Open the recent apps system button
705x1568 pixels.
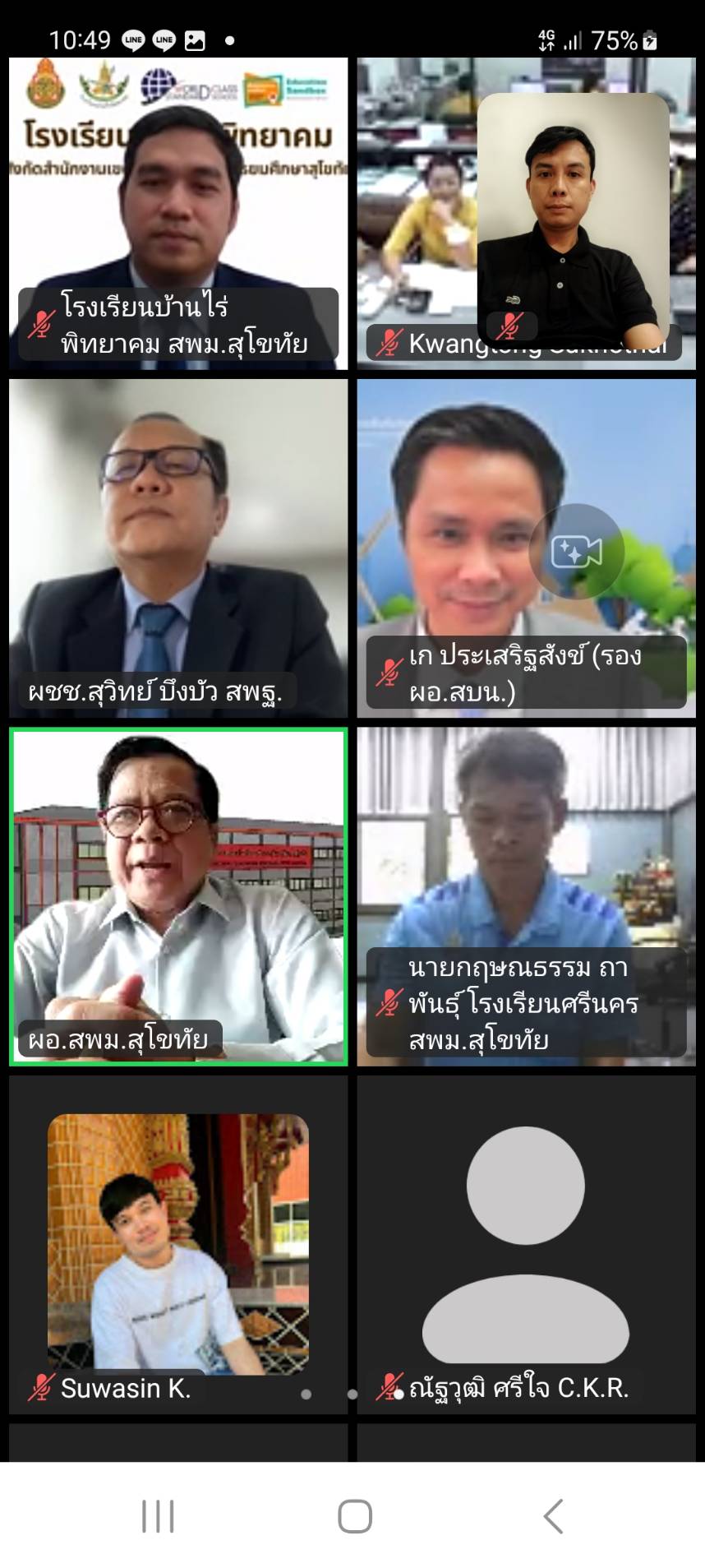(158, 1515)
